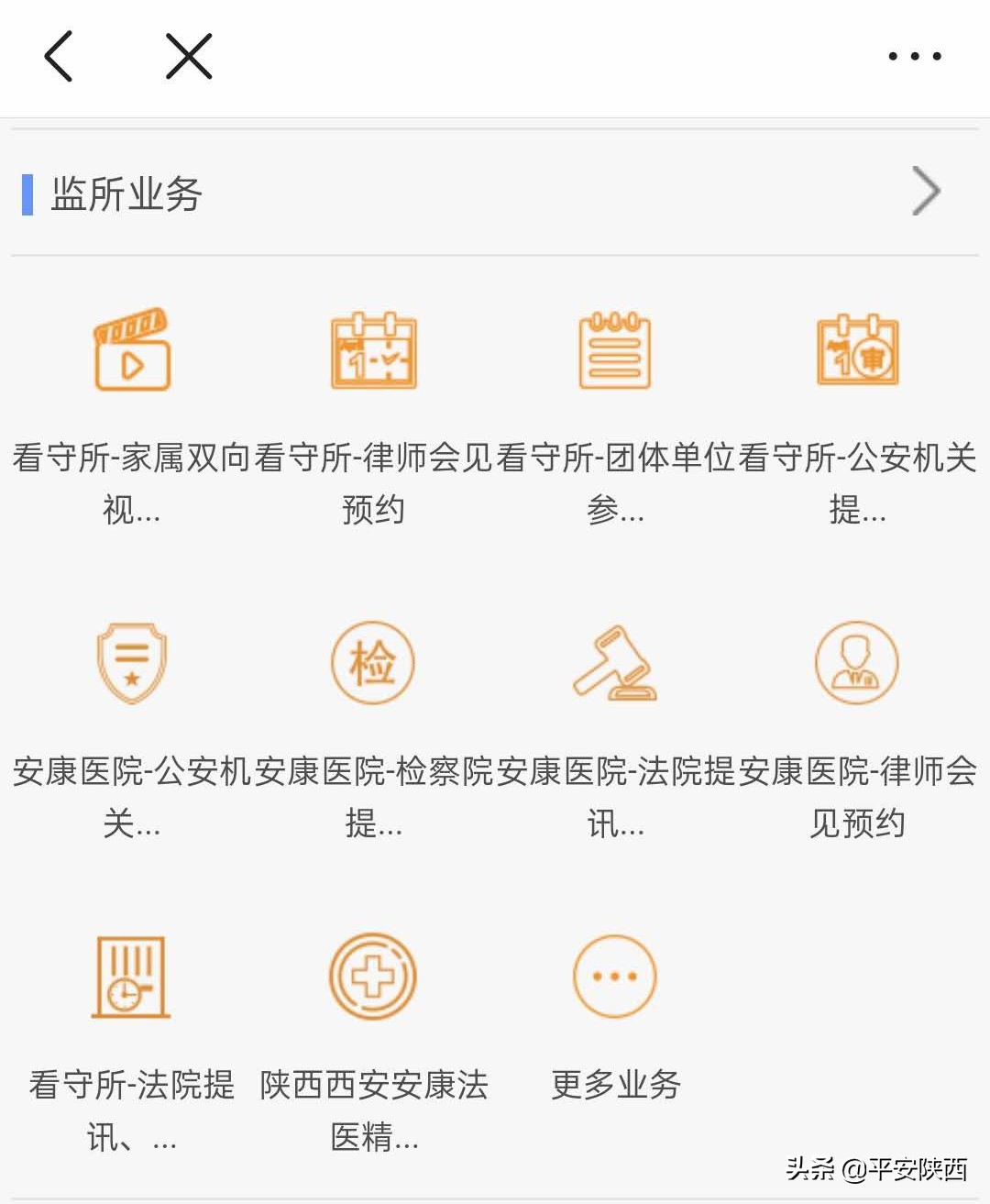Tap the 监所业务 section title

[126, 193]
